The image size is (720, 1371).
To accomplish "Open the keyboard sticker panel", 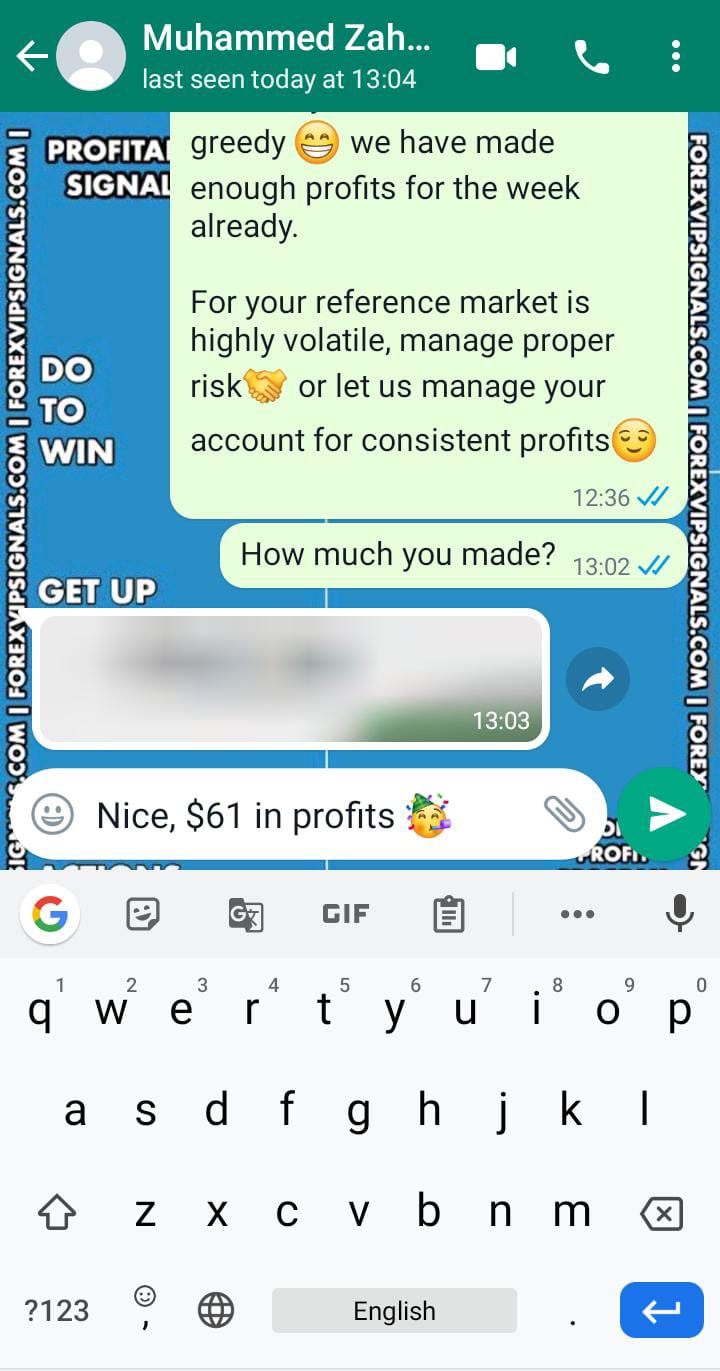I will coord(144,913).
